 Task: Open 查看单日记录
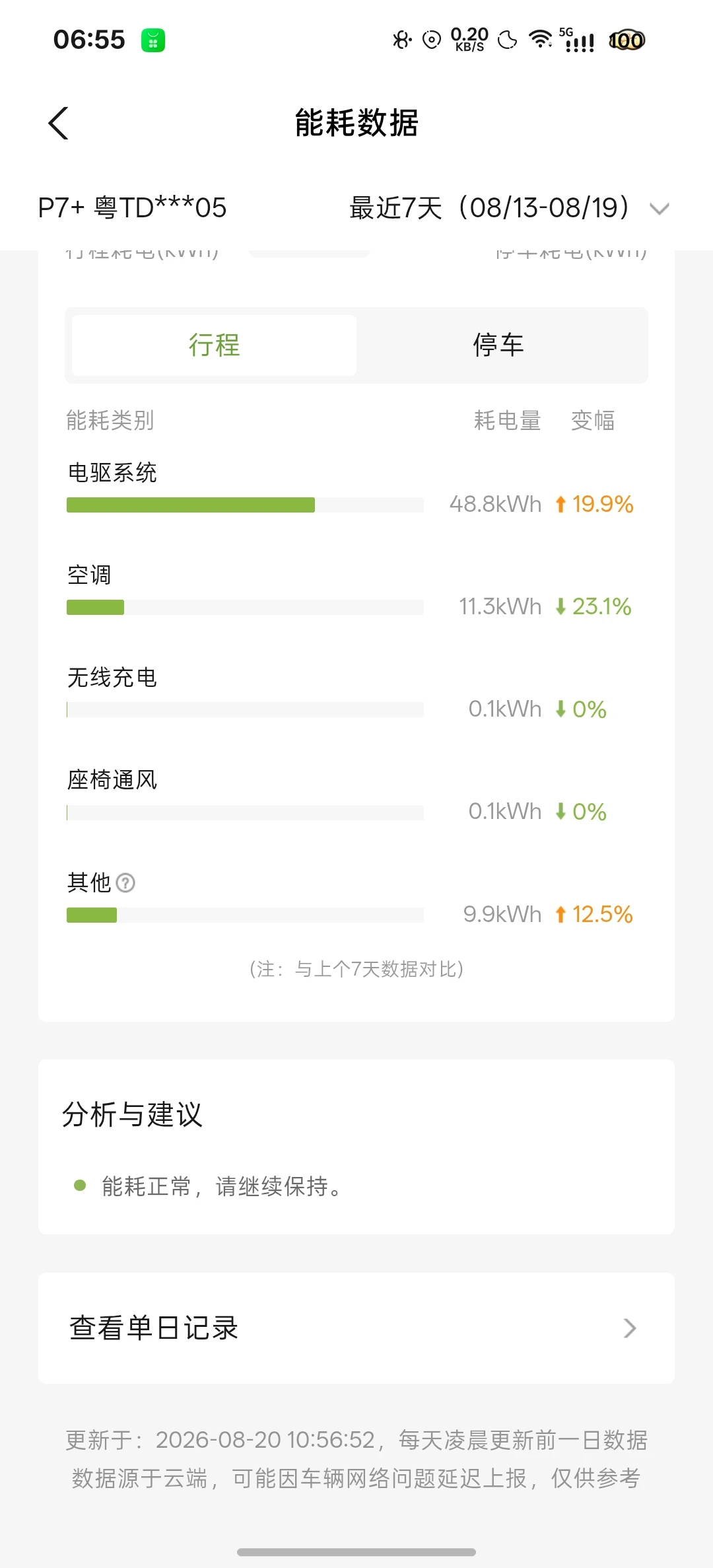[x=356, y=1328]
